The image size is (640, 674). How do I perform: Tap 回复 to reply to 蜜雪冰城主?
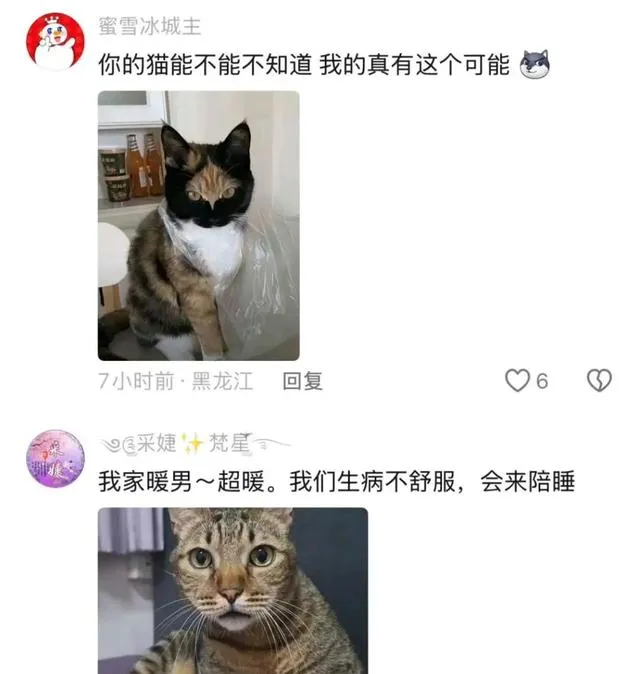tap(302, 381)
